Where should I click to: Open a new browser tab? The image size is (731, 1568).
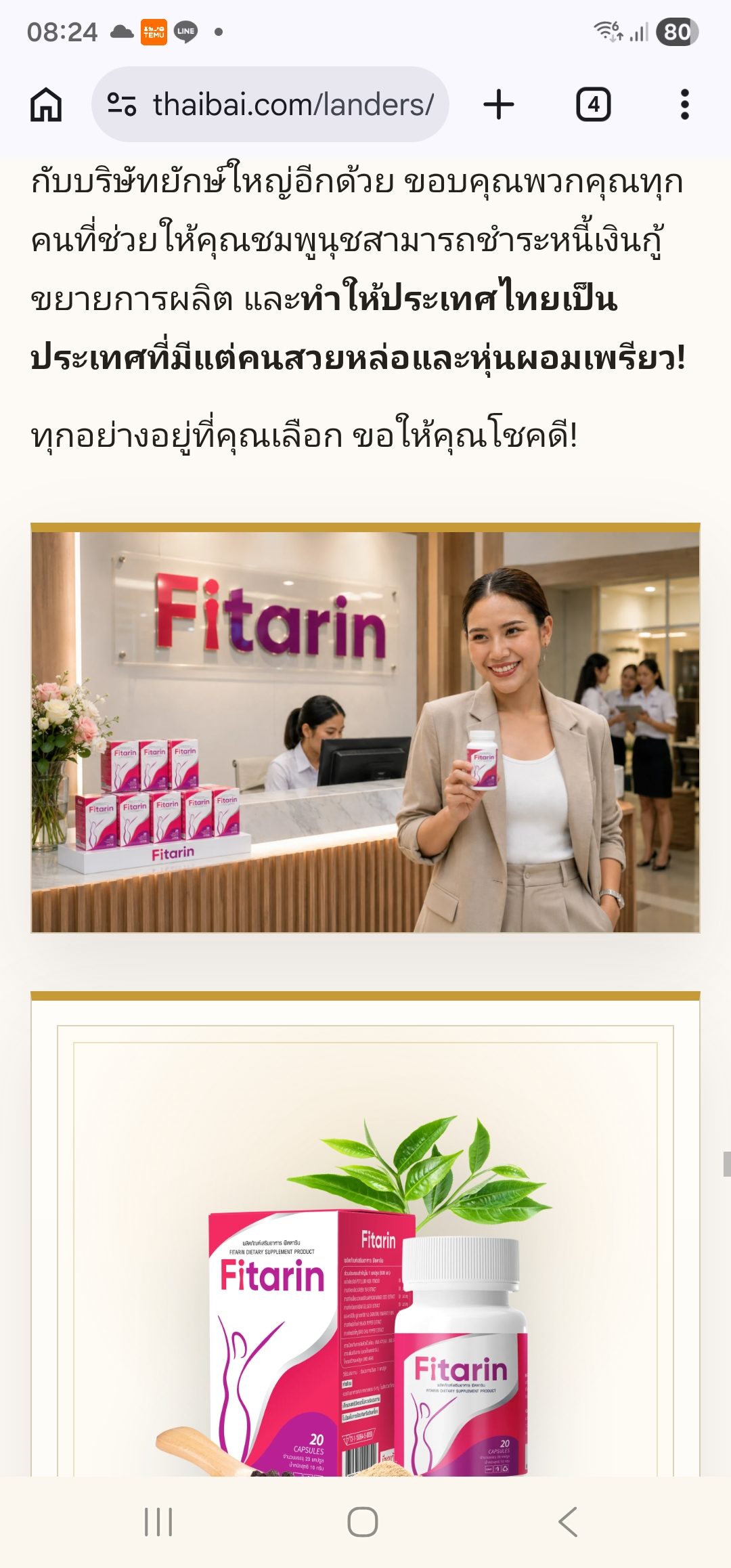[499, 105]
